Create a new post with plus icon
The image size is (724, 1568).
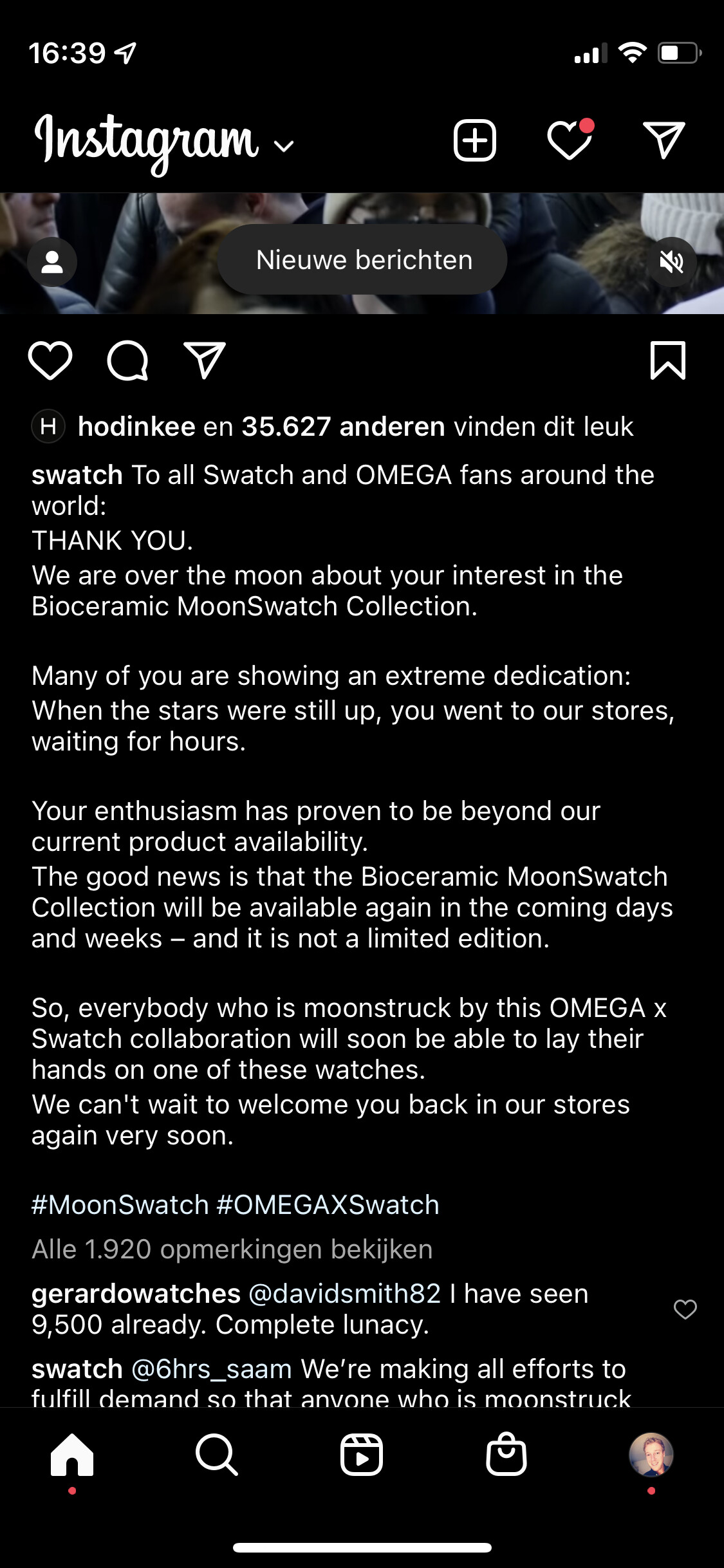coord(475,140)
